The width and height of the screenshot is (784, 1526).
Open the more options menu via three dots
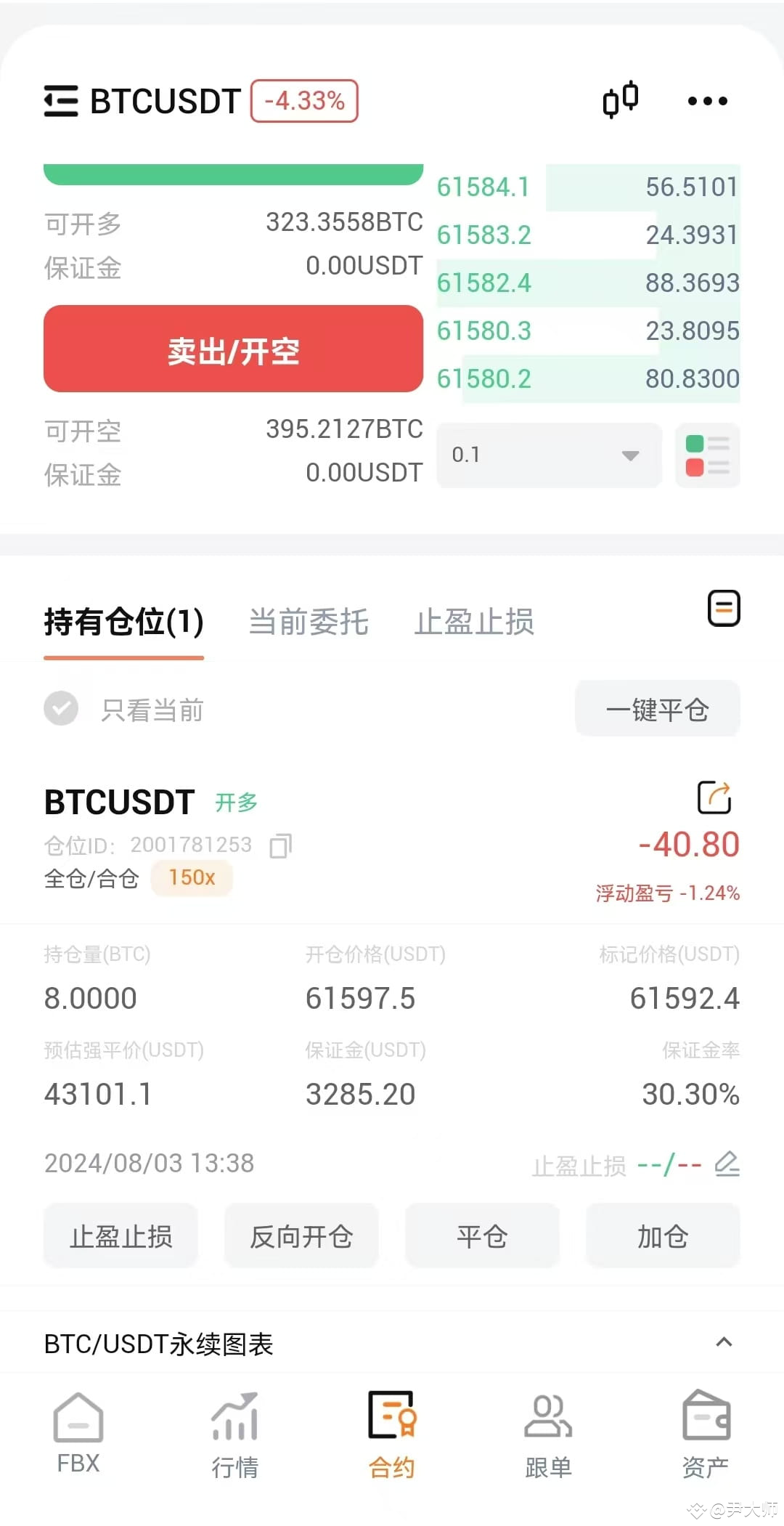706,101
